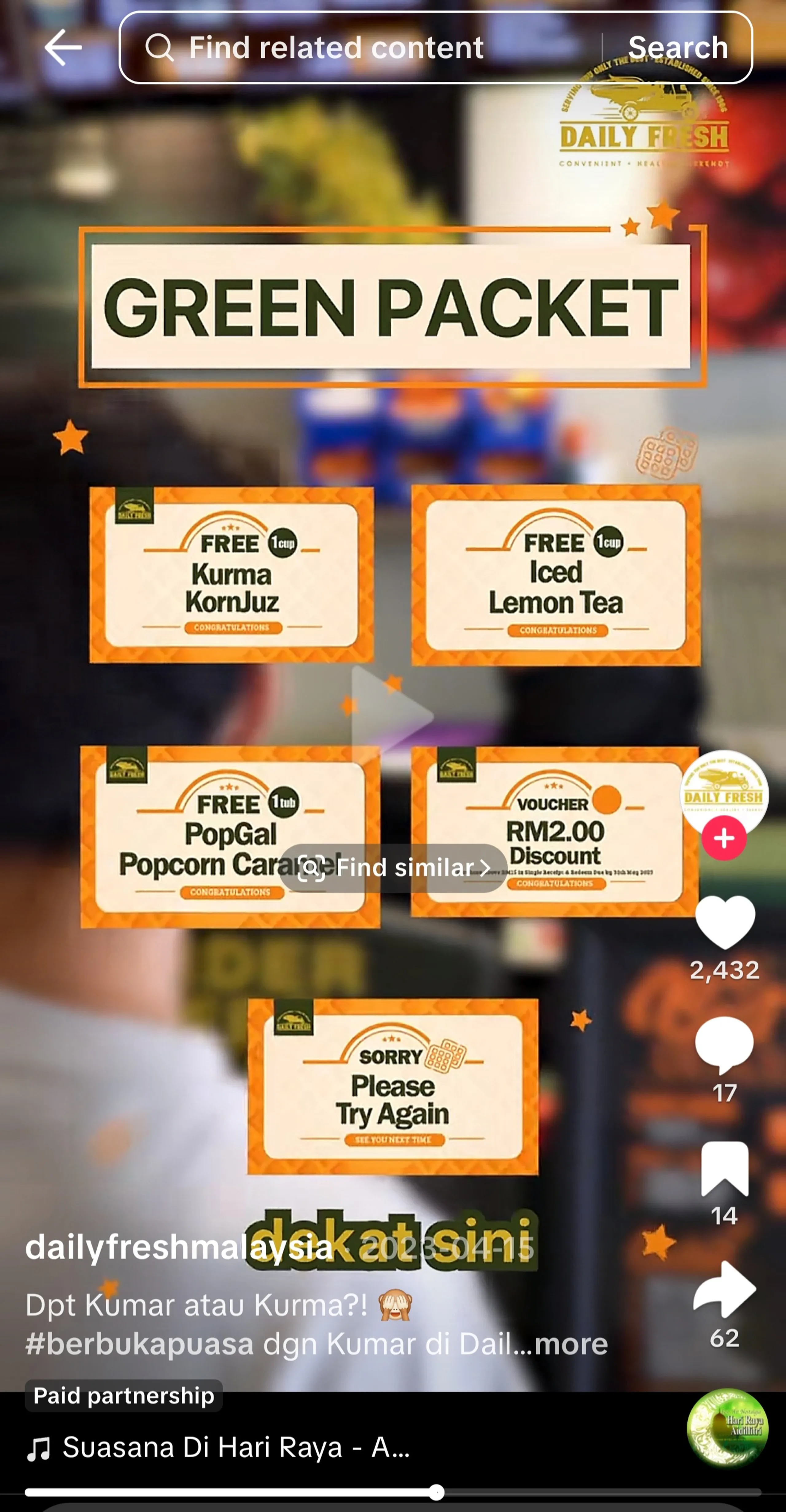Tap the Search button

point(677,48)
